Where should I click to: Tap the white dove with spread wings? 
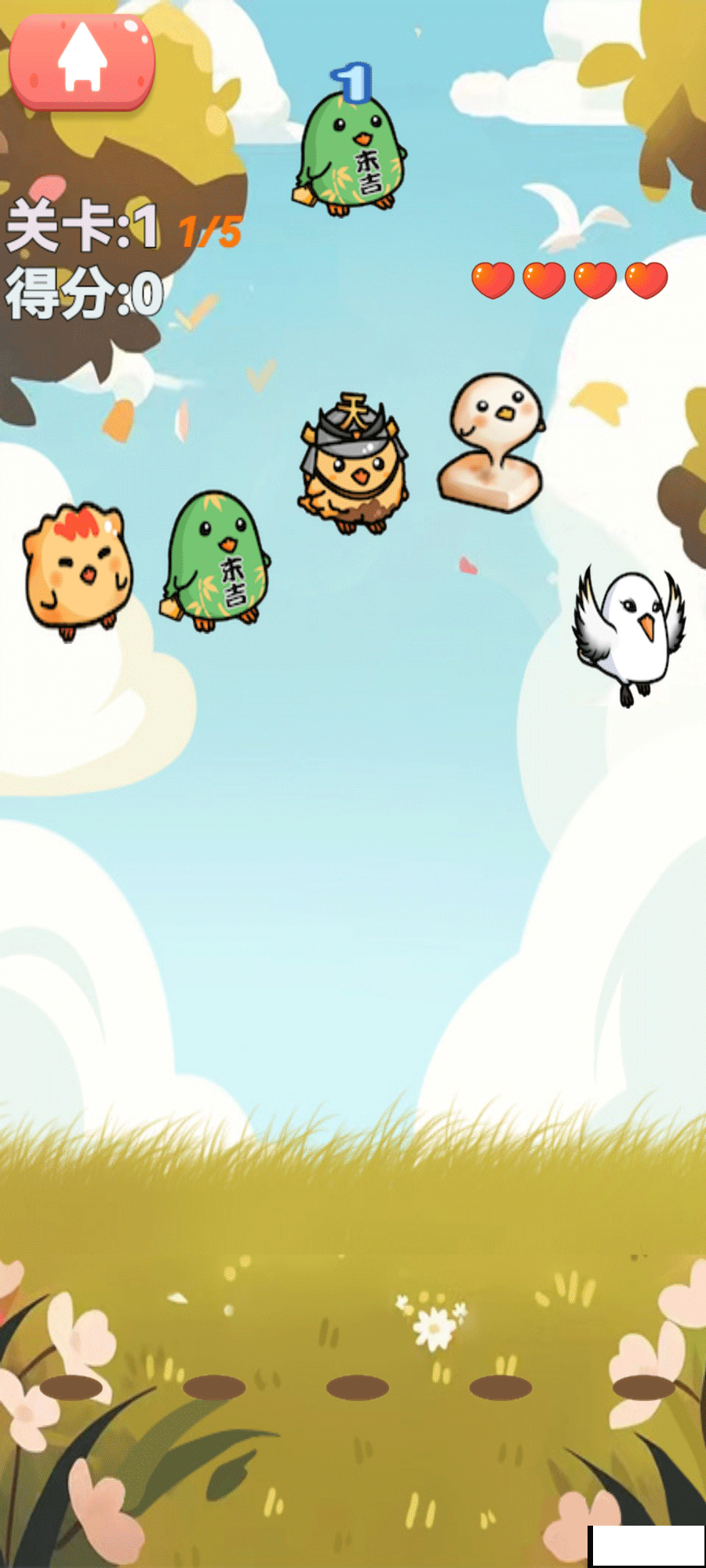tap(631, 635)
